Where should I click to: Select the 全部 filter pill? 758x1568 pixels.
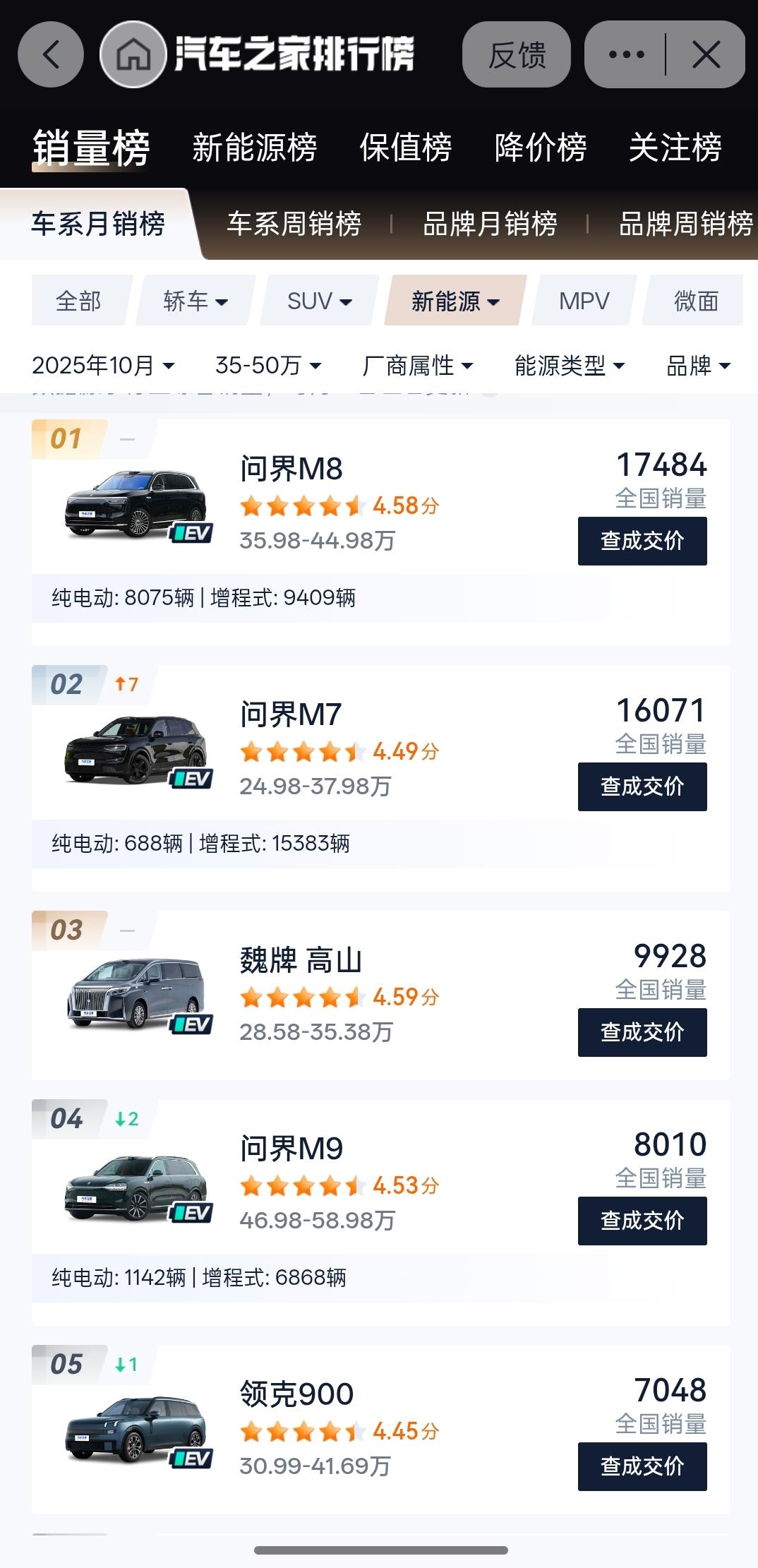[78, 301]
